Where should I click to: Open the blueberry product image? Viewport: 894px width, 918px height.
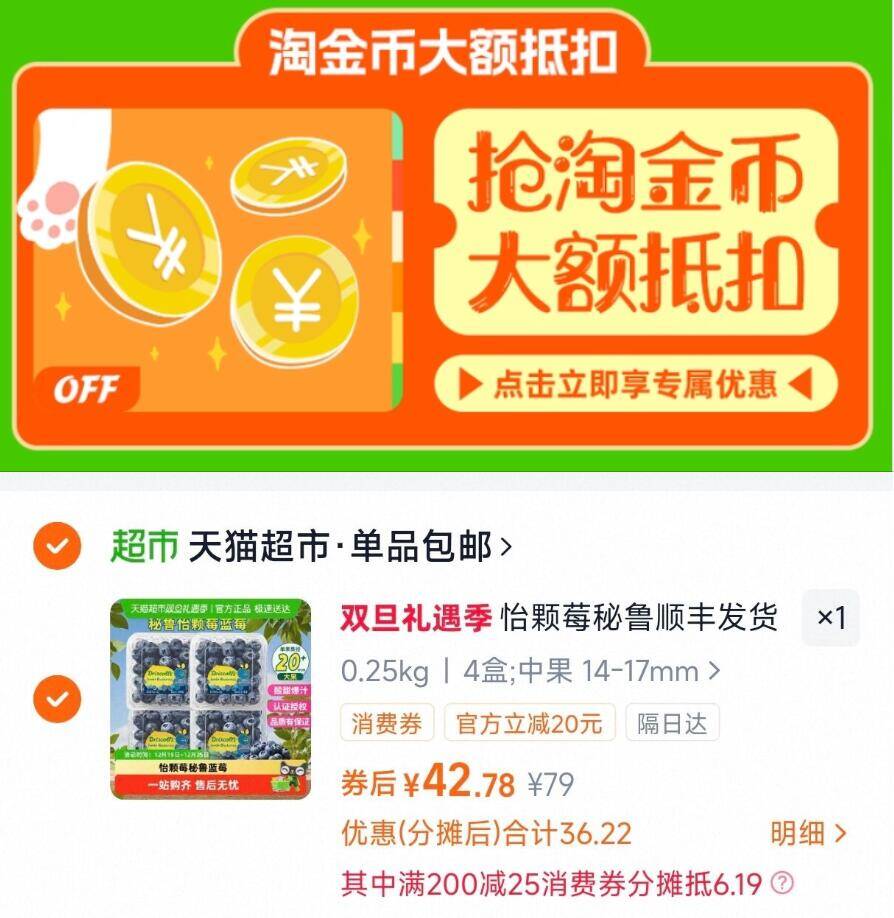[211, 699]
